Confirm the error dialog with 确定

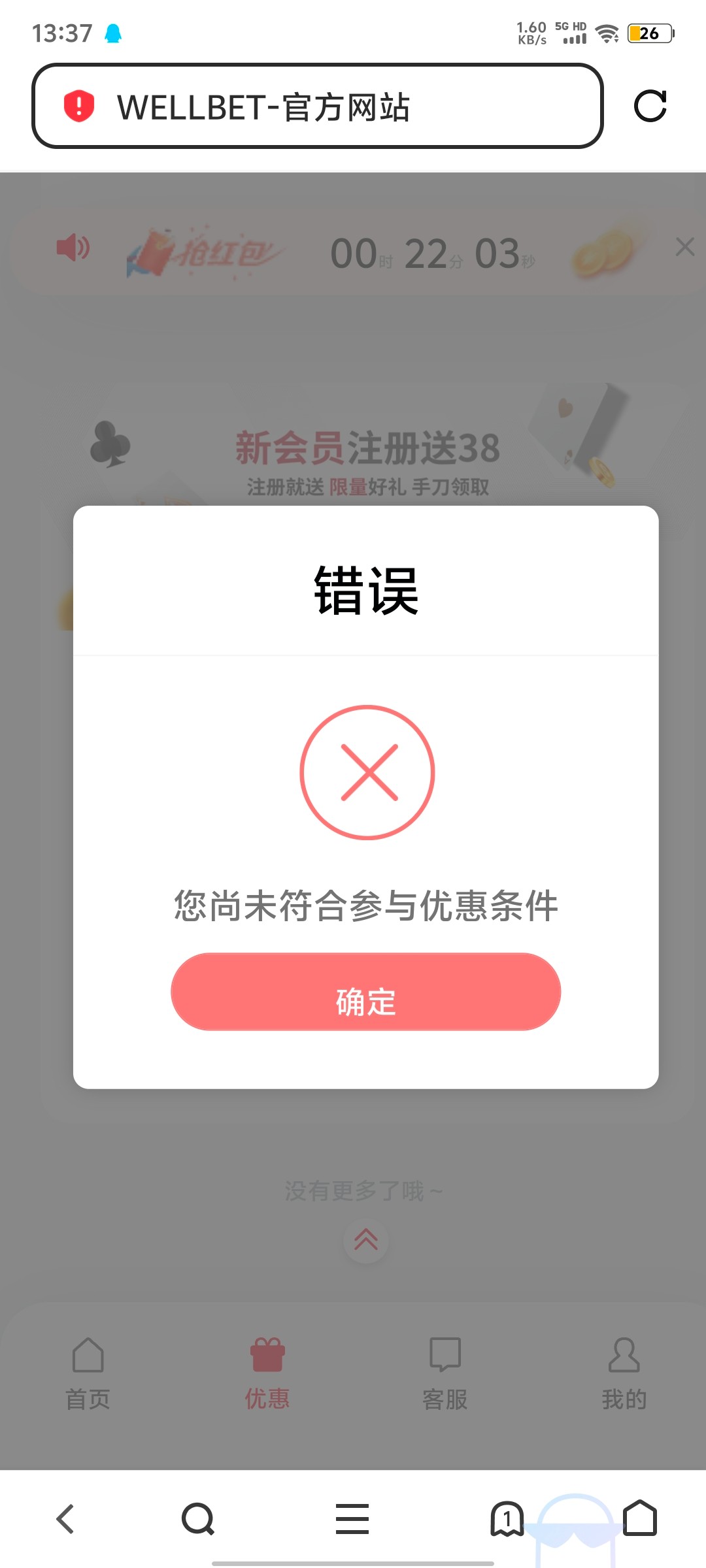[x=365, y=992]
